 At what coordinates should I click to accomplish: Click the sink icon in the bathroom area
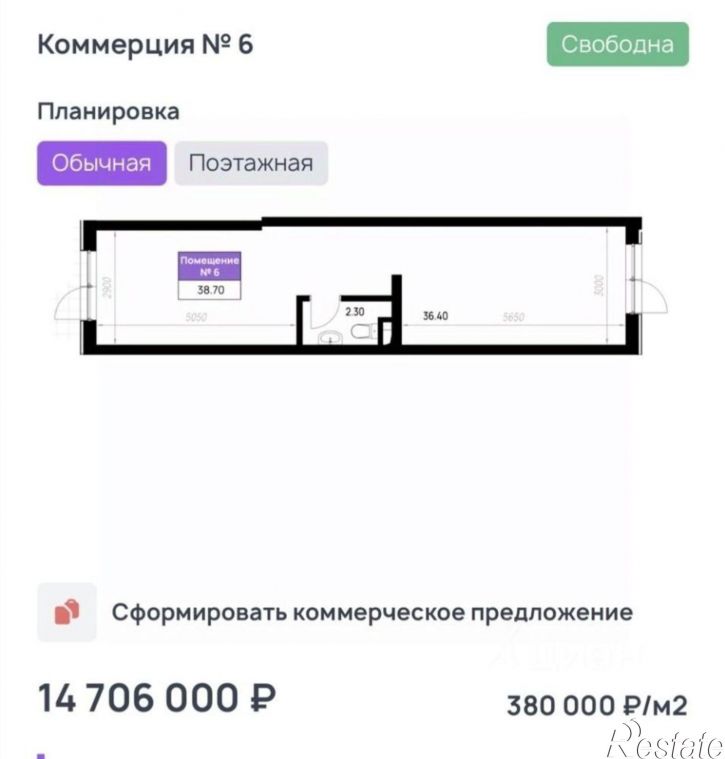click(329, 338)
